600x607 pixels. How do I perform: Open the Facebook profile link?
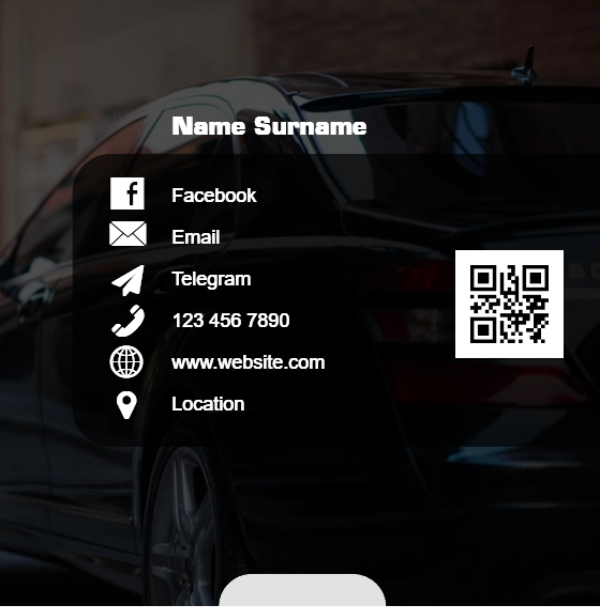click(213, 195)
